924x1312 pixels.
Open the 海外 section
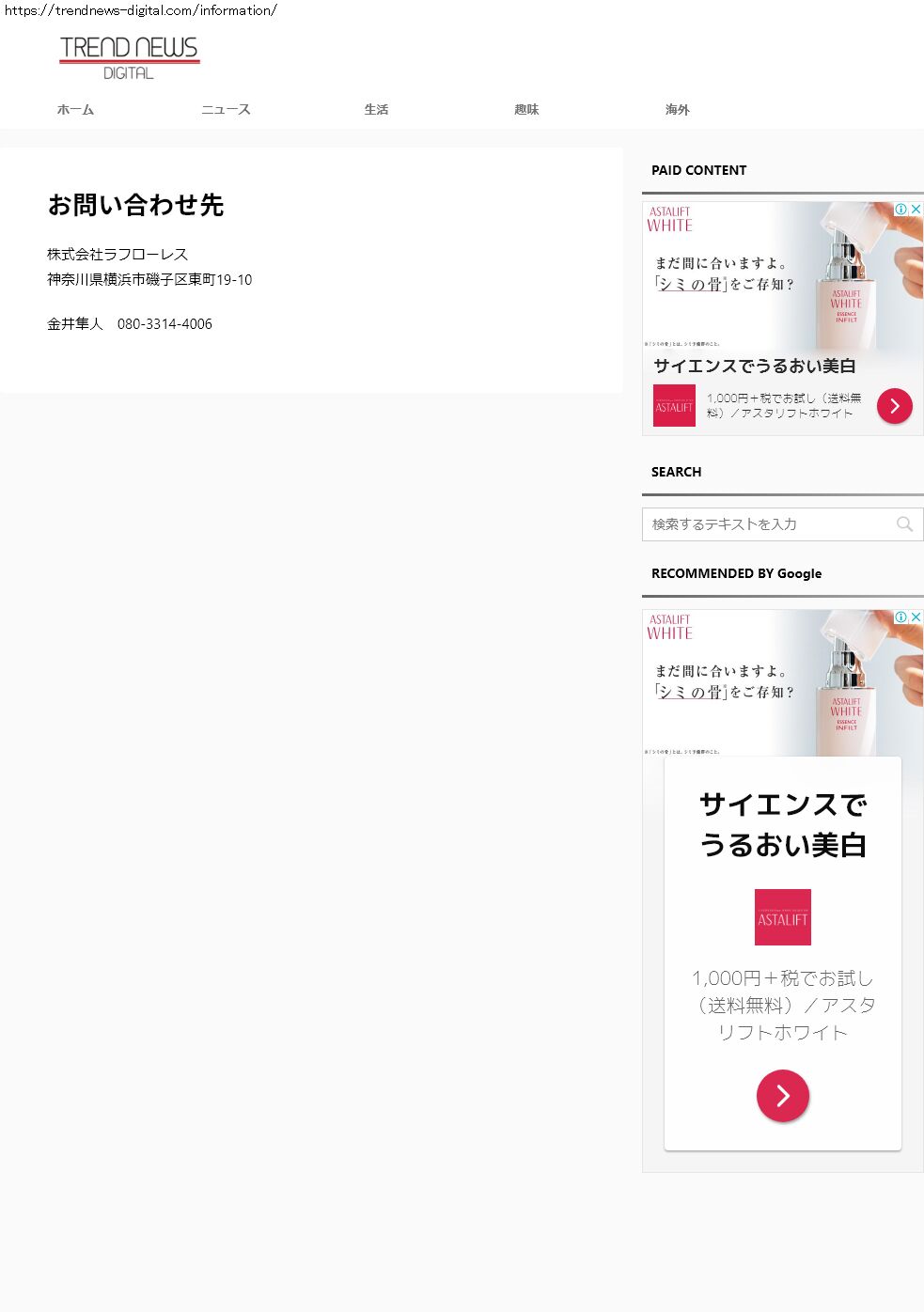pos(677,110)
